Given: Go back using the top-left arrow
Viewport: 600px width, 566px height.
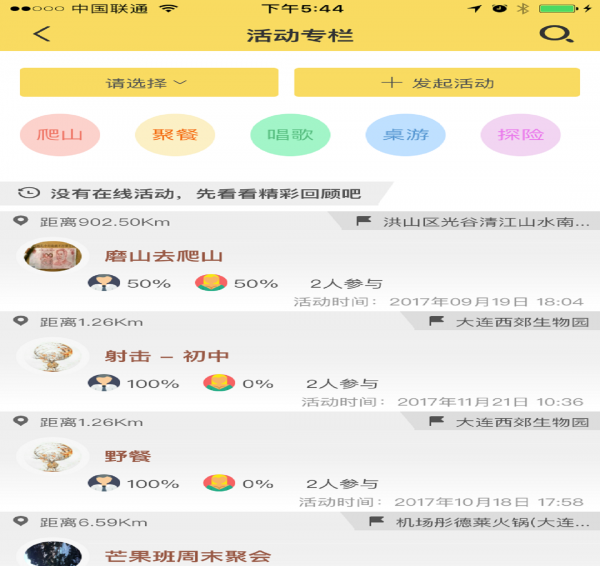Looking at the screenshot, I should click(41, 34).
